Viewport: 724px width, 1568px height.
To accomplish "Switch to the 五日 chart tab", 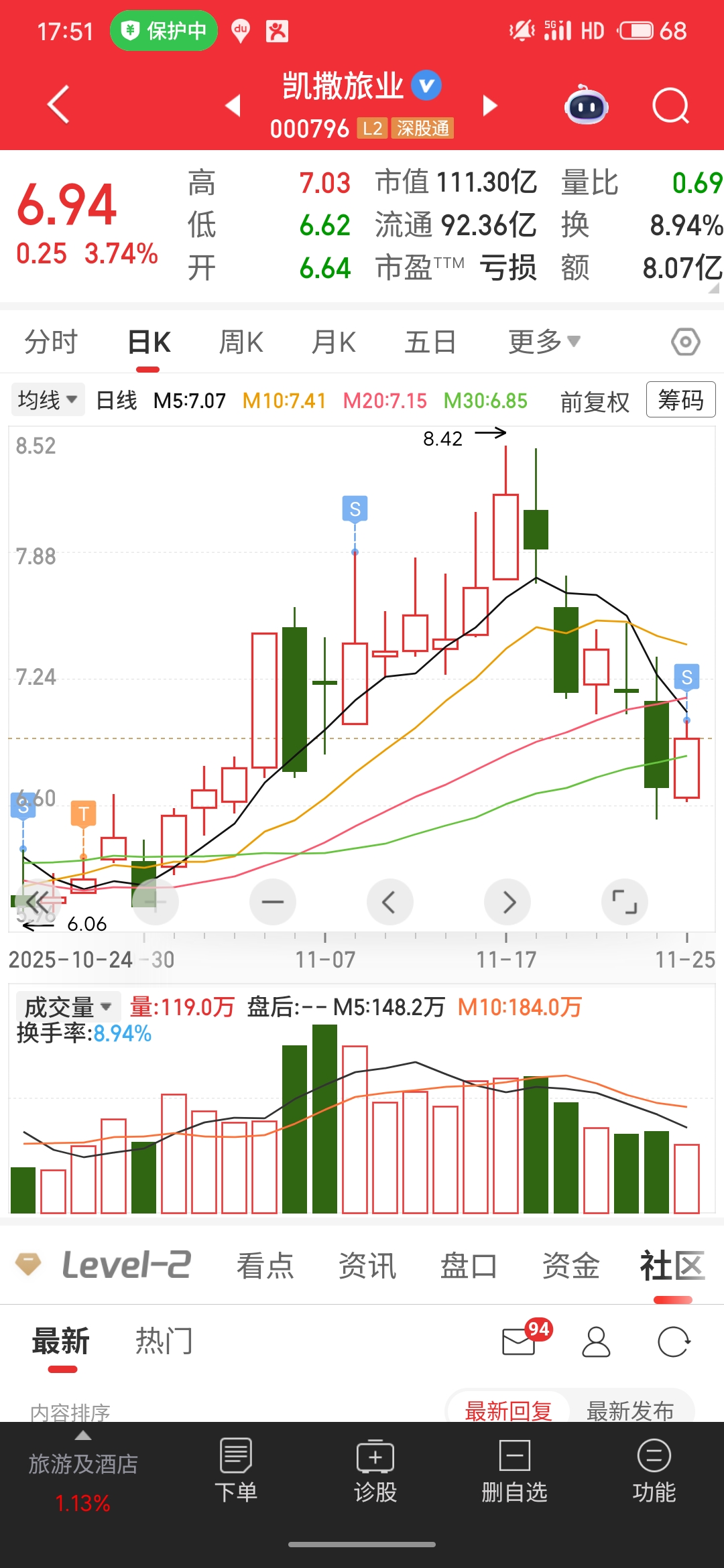I will (430, 342).
